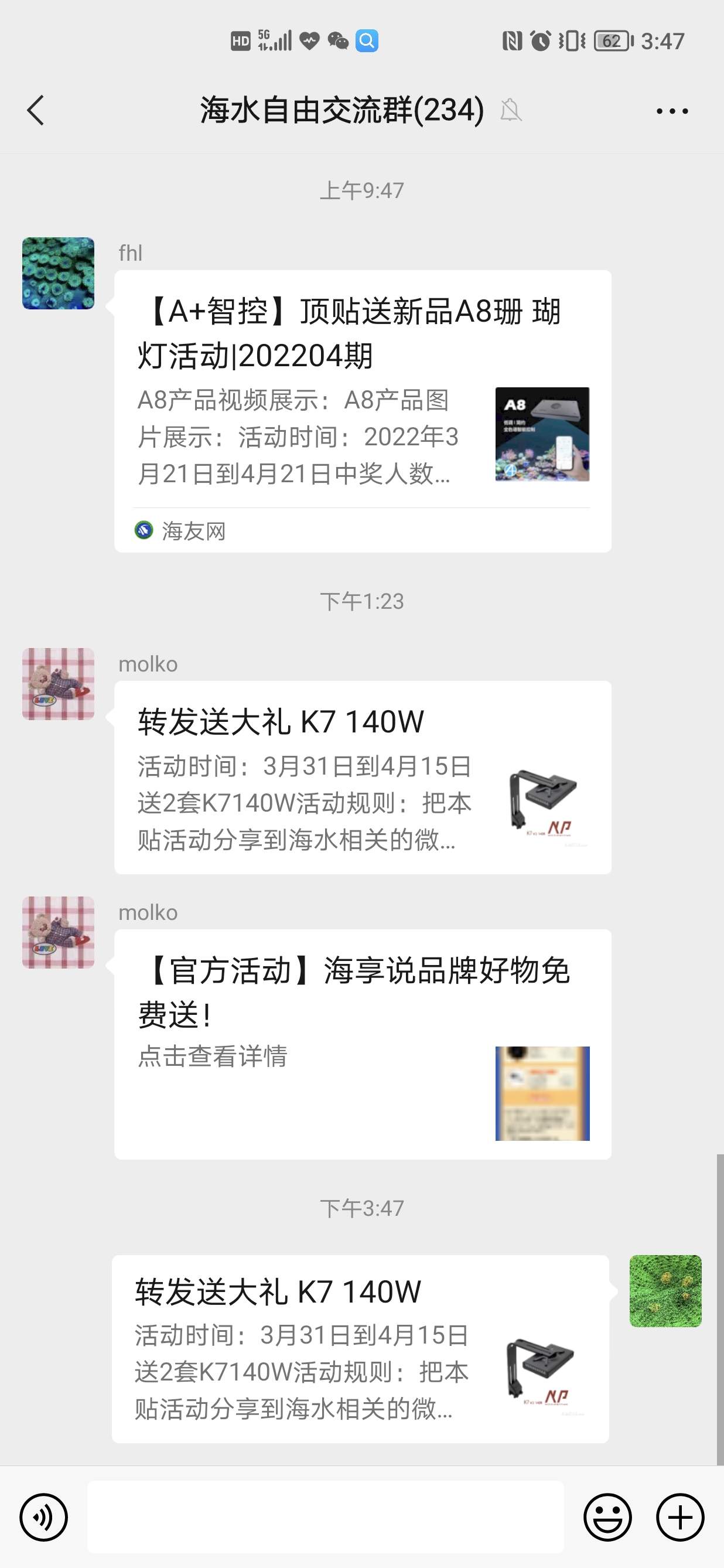Open my own sent 转发送大礼 K7 140W card
Viewport: 724px width, 1568px height.
(360, 1348)
